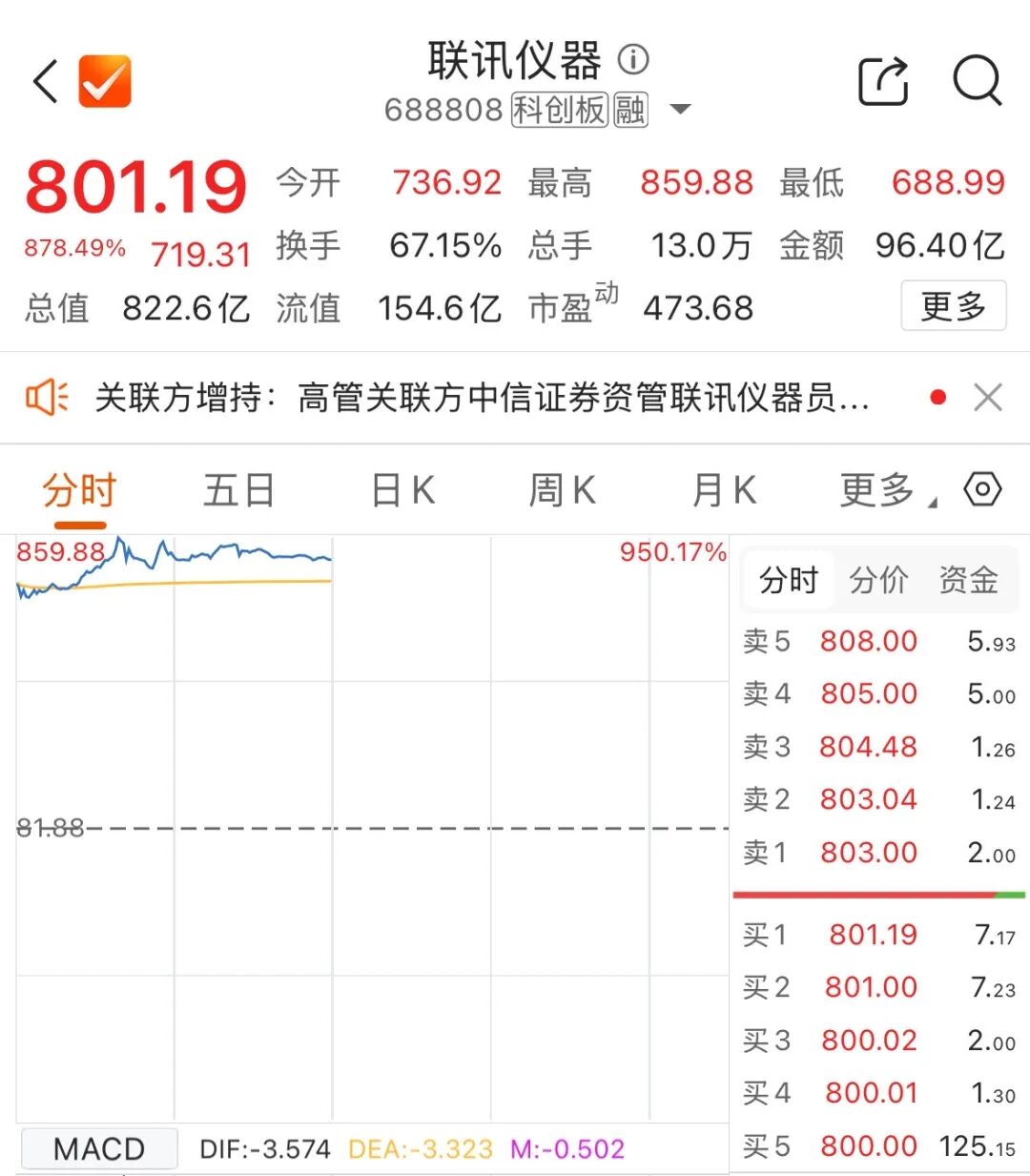Share this stock page
This screenshot has height=1176, width=1030.
click(883, 81)
